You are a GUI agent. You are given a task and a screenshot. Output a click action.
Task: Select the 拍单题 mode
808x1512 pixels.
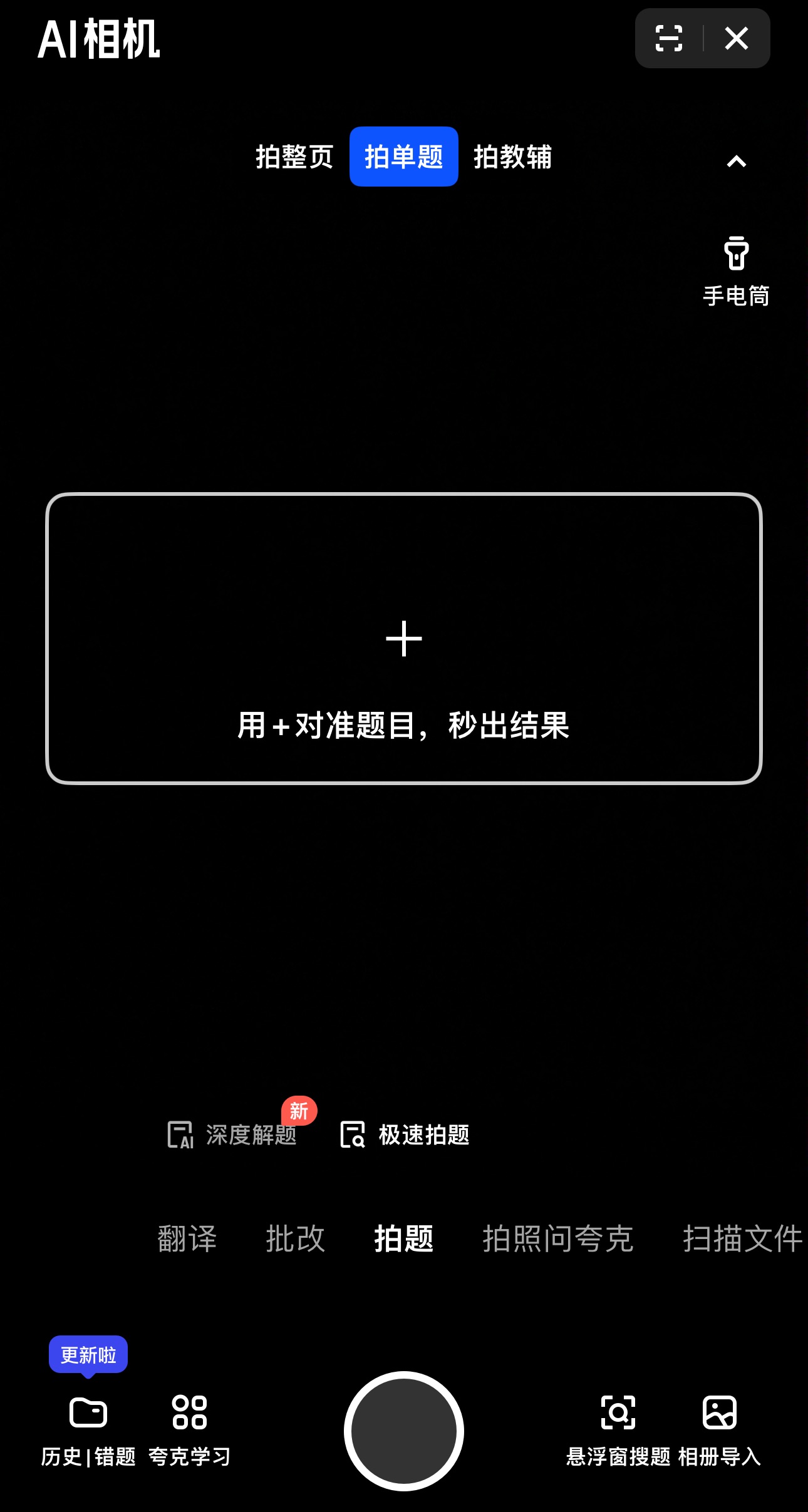pyautogui.click(x=403, y=157)
